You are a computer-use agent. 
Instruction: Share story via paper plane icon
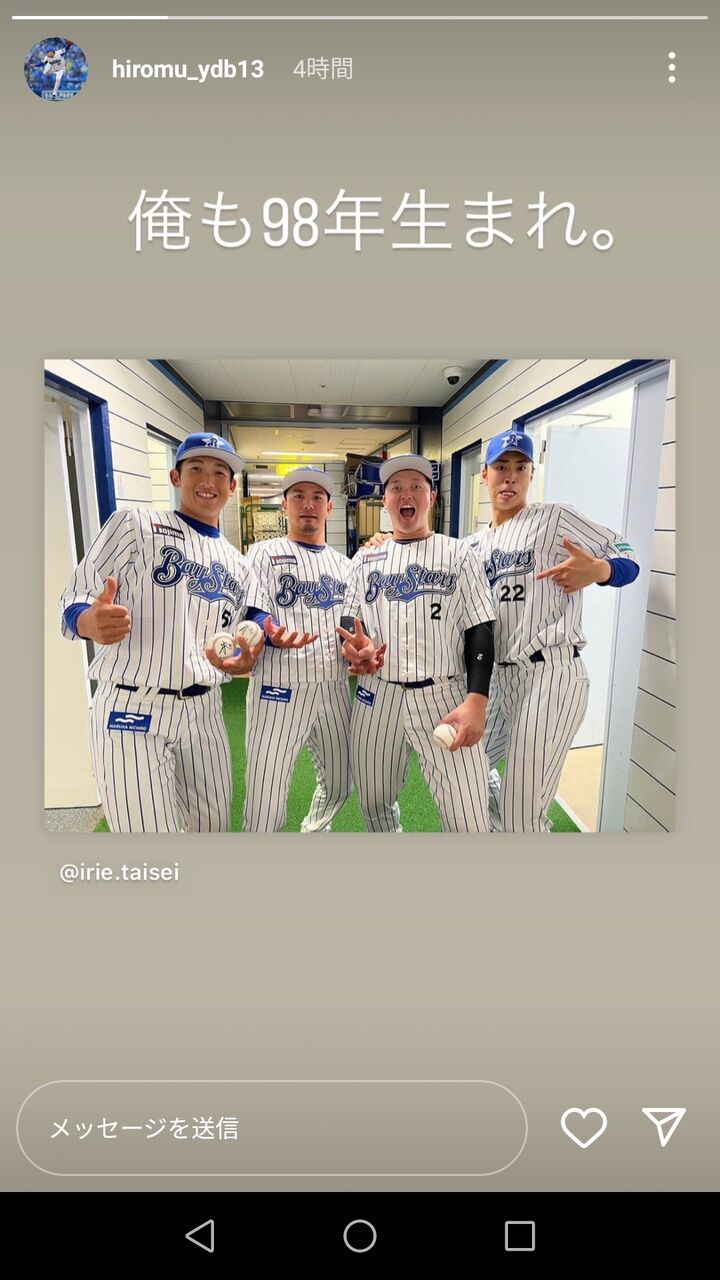click(x=664, y=1127)
